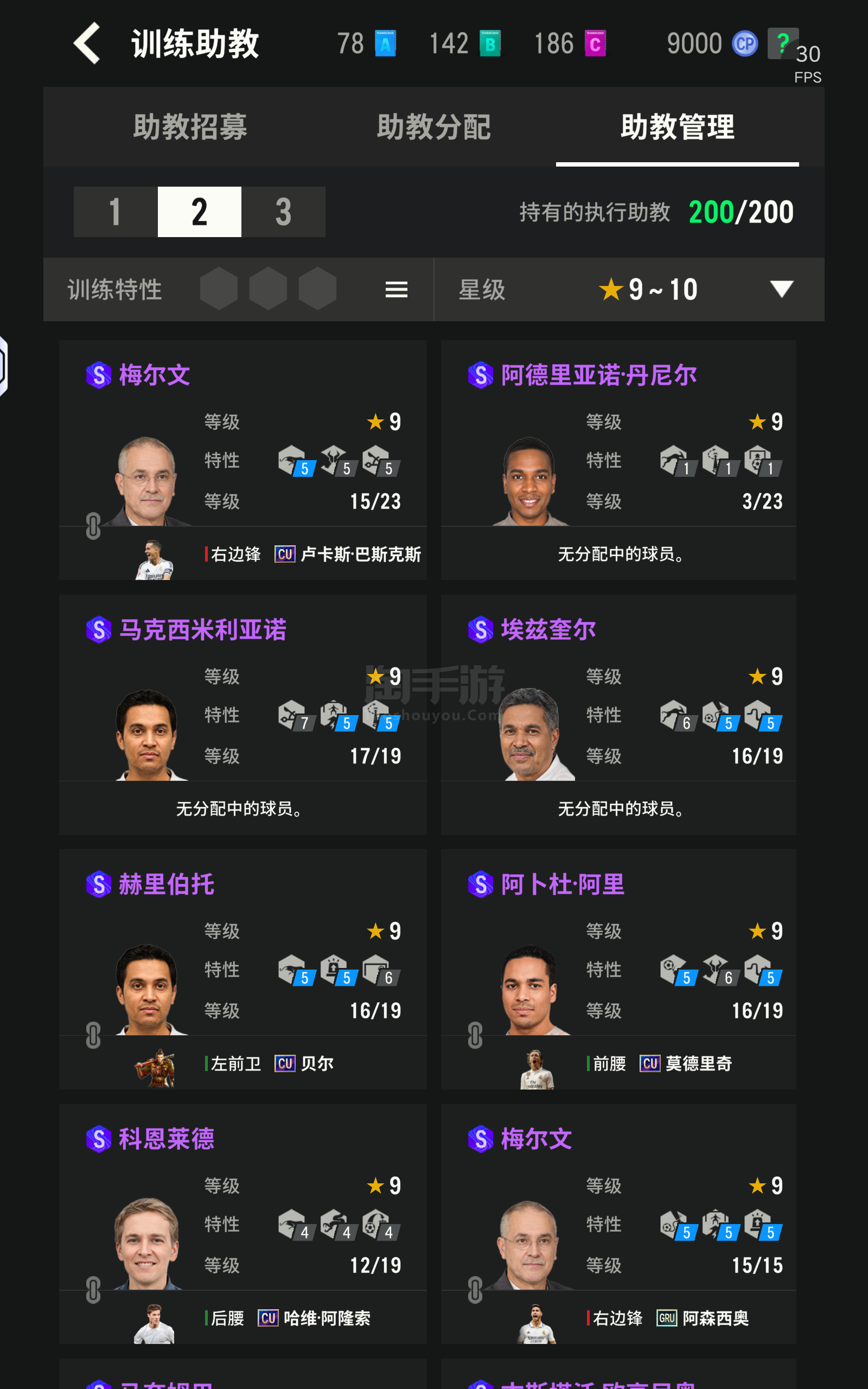View the 埃兹奎尔 coach card

(x=618, y=713)
